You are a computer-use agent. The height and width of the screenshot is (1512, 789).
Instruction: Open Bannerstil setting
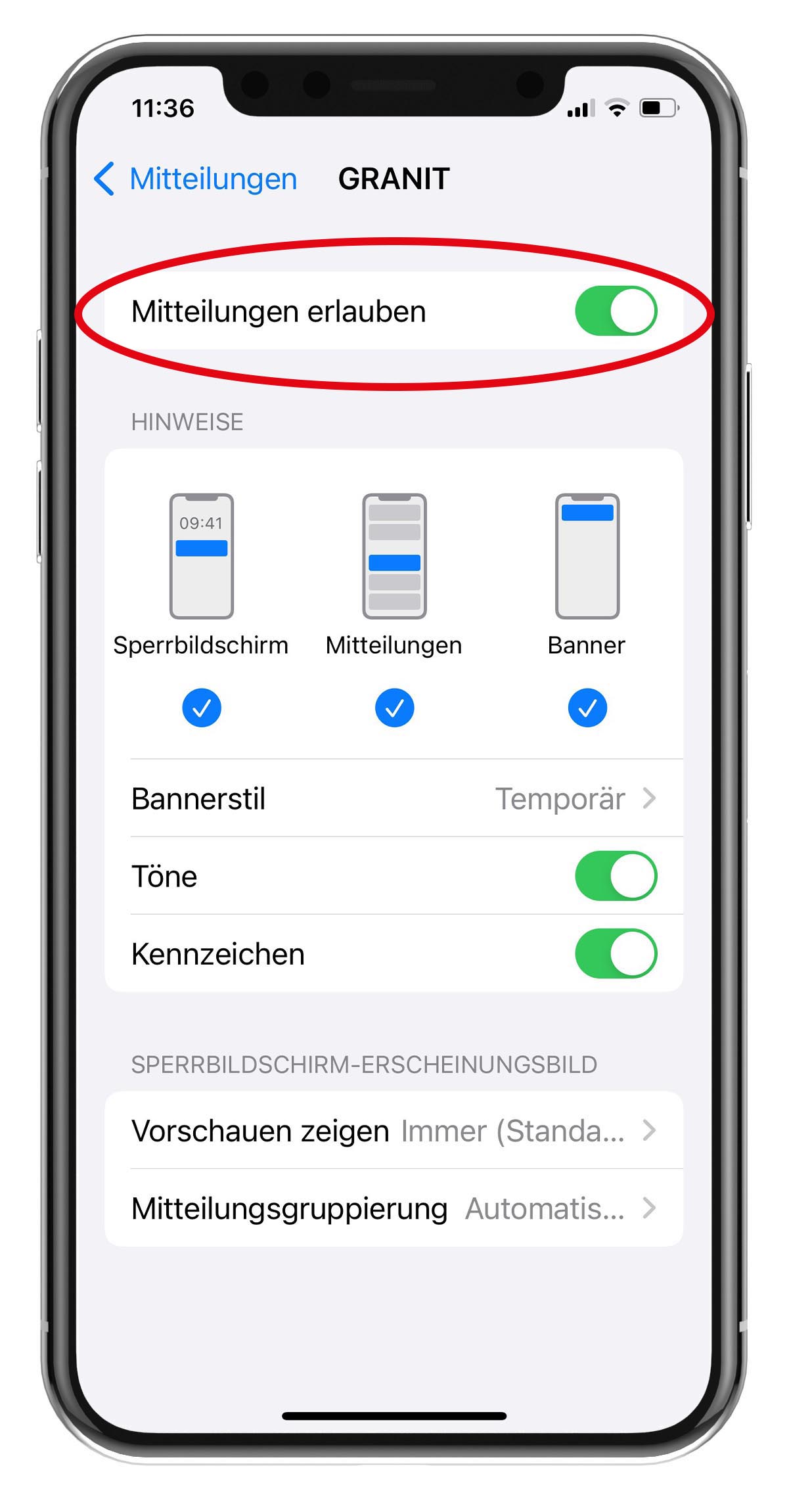point(394,798)
